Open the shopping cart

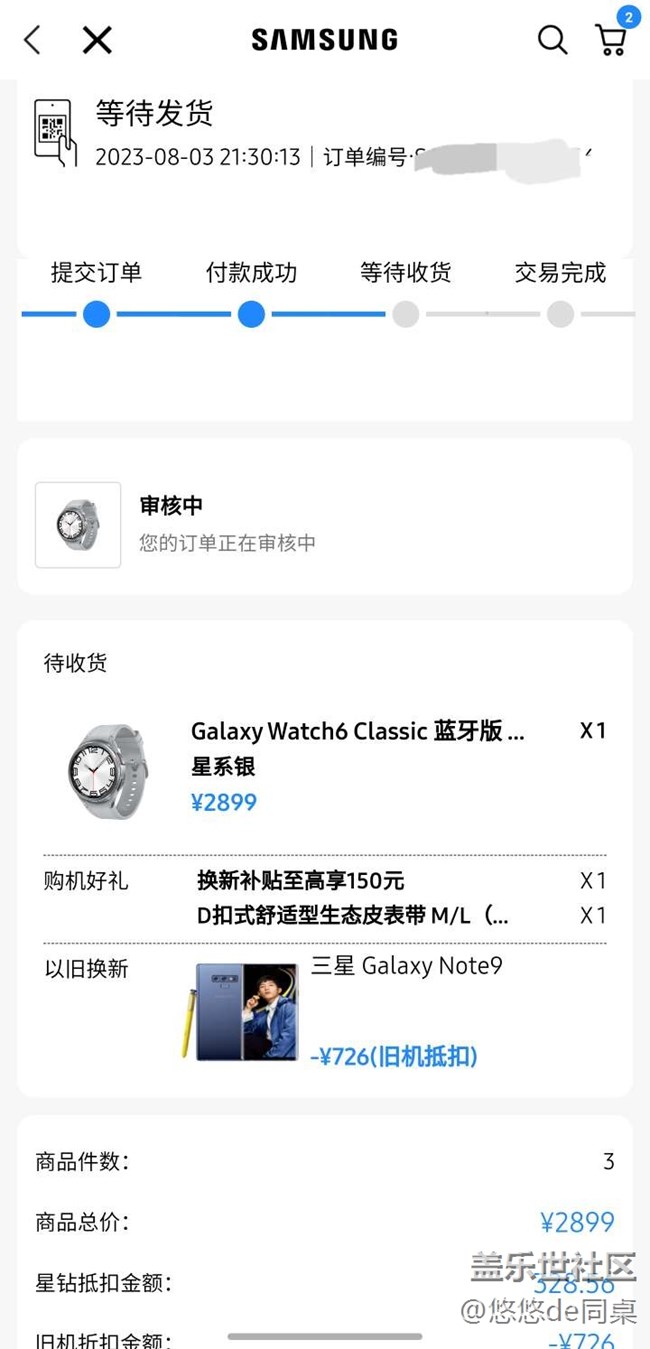611,40
